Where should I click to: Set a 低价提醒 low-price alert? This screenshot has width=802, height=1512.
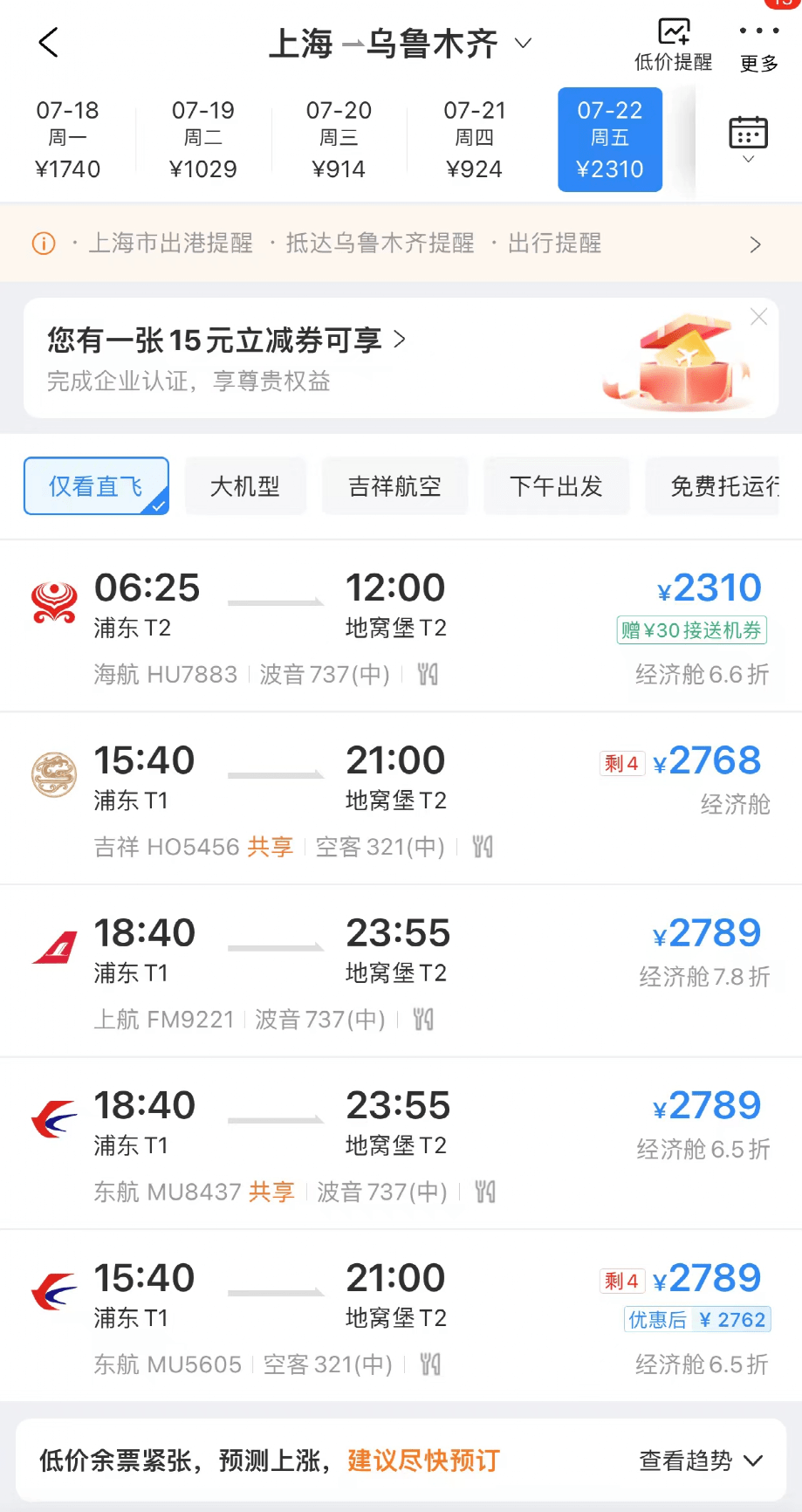pyautogui.click(x=673, y=44)
